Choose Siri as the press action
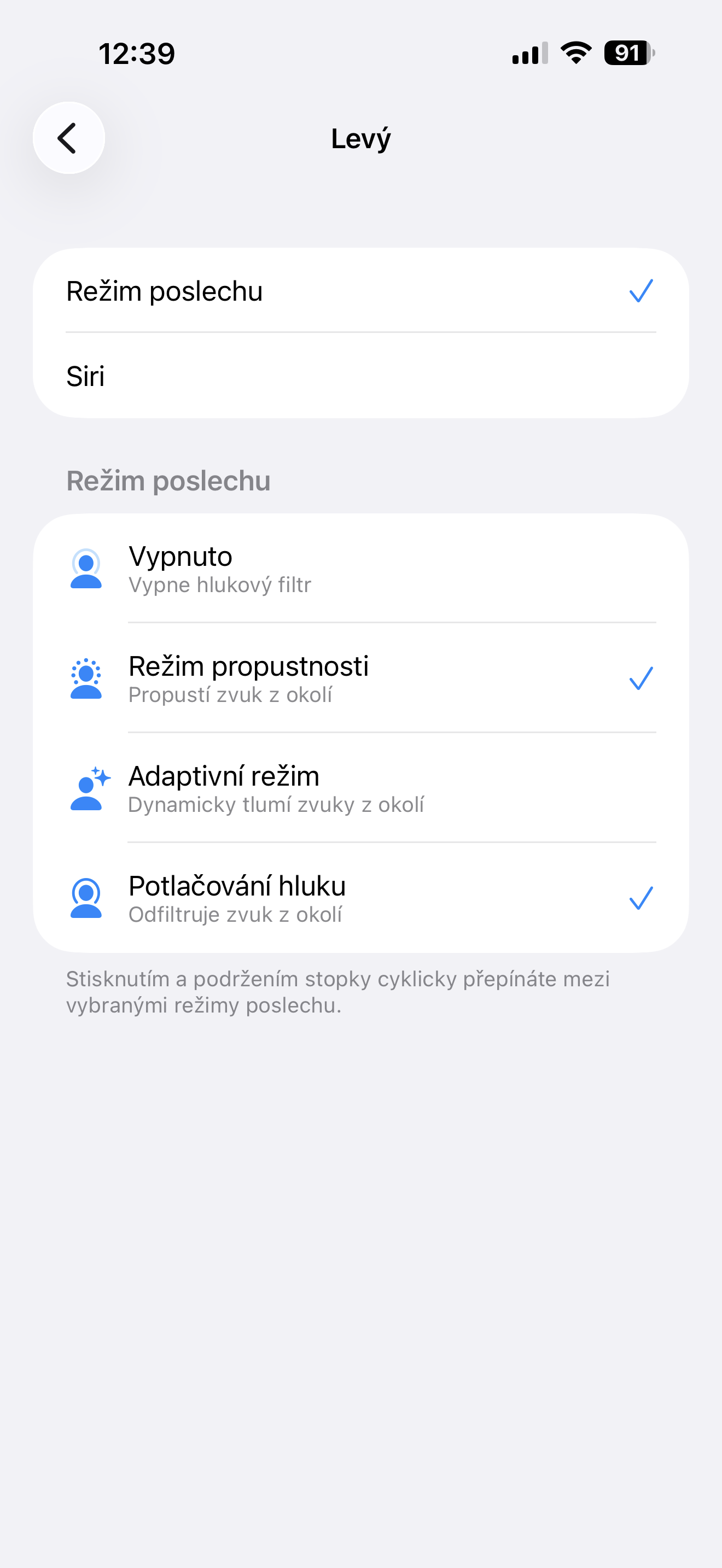722x1568 pixels. coord(360,376)
